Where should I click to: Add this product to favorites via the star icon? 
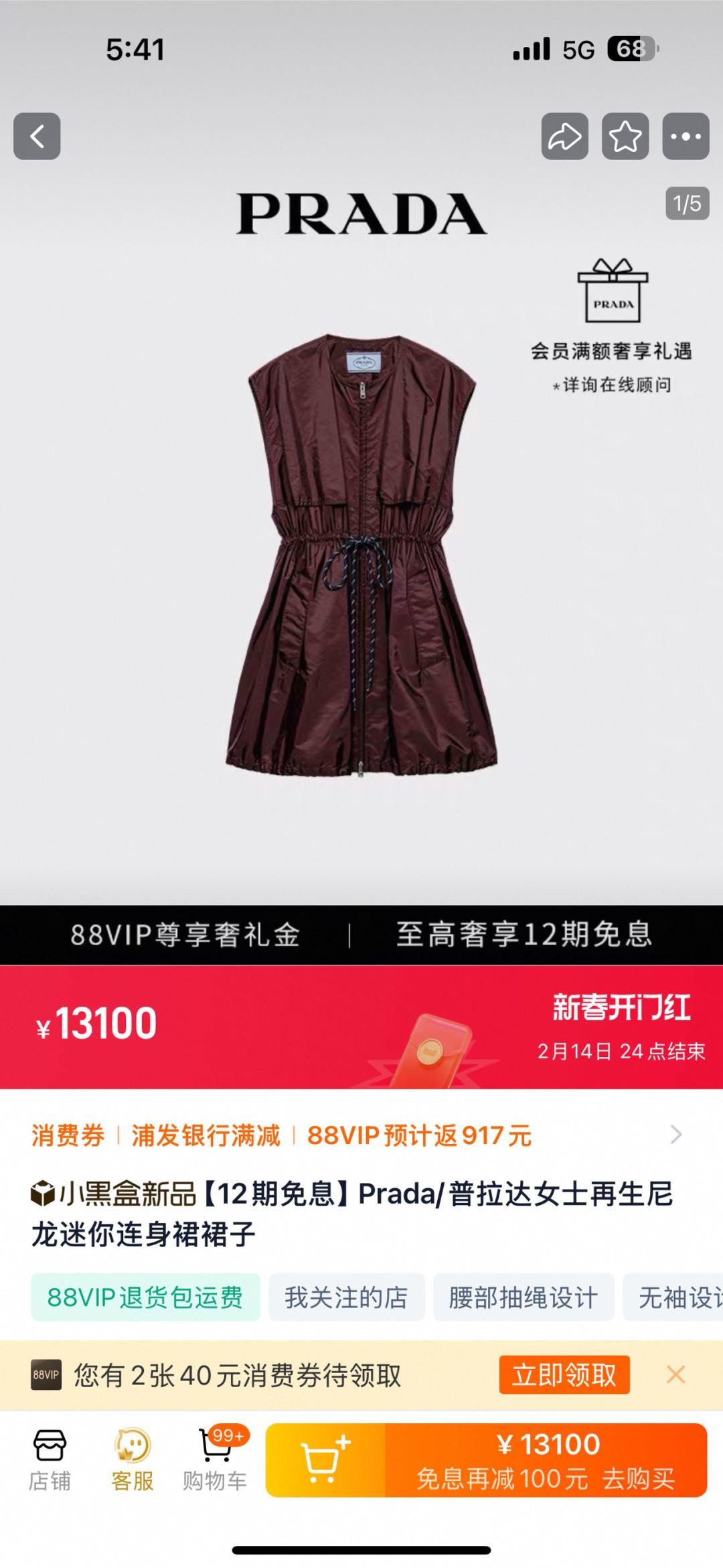(x=625, y=137)
